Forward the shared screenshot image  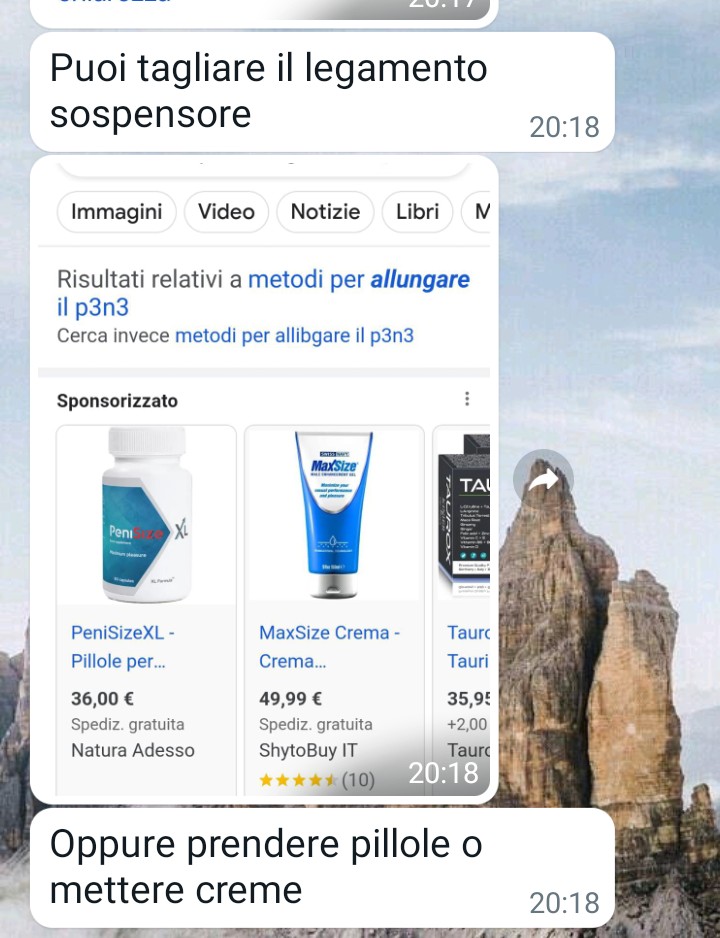(x=543, y=481)
